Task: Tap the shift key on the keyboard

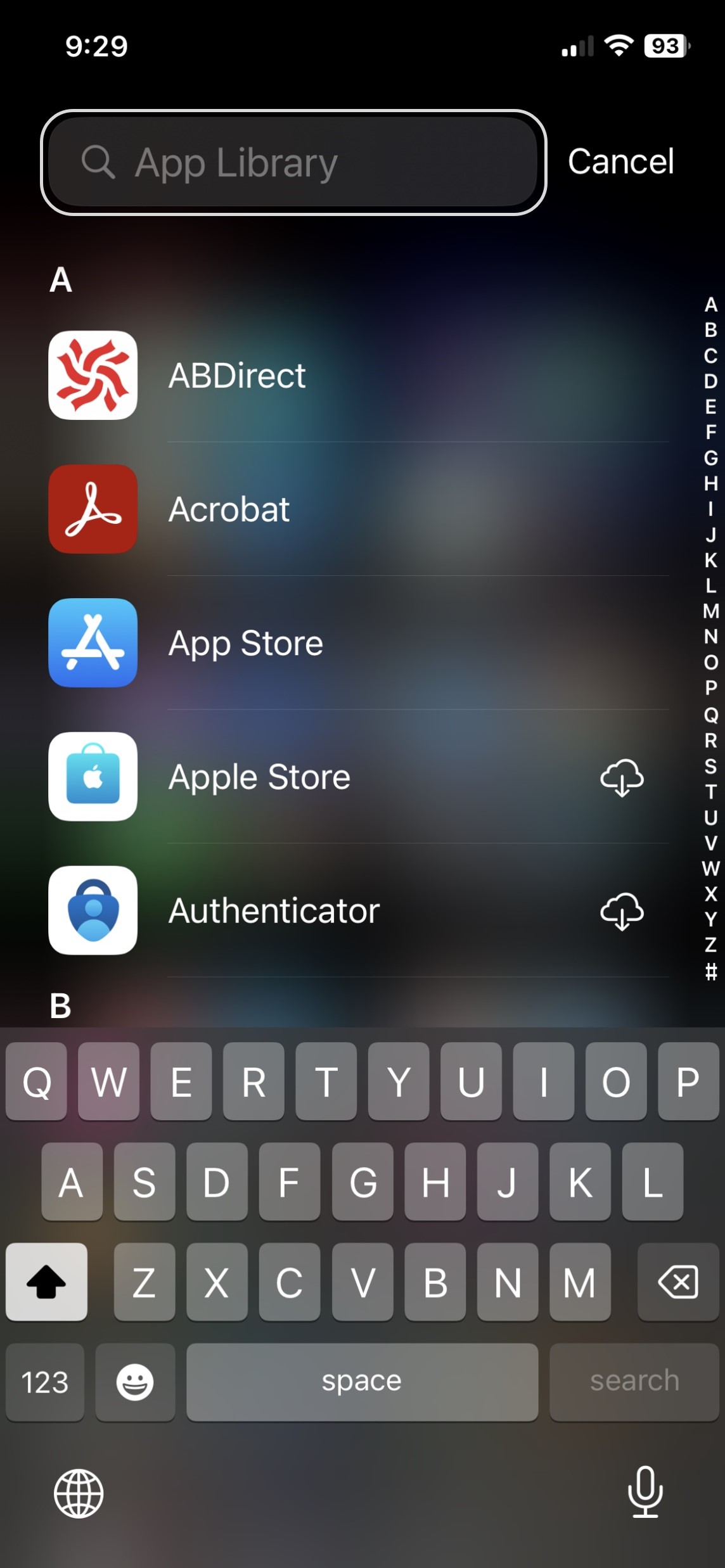Action: tap(46, 1282)
